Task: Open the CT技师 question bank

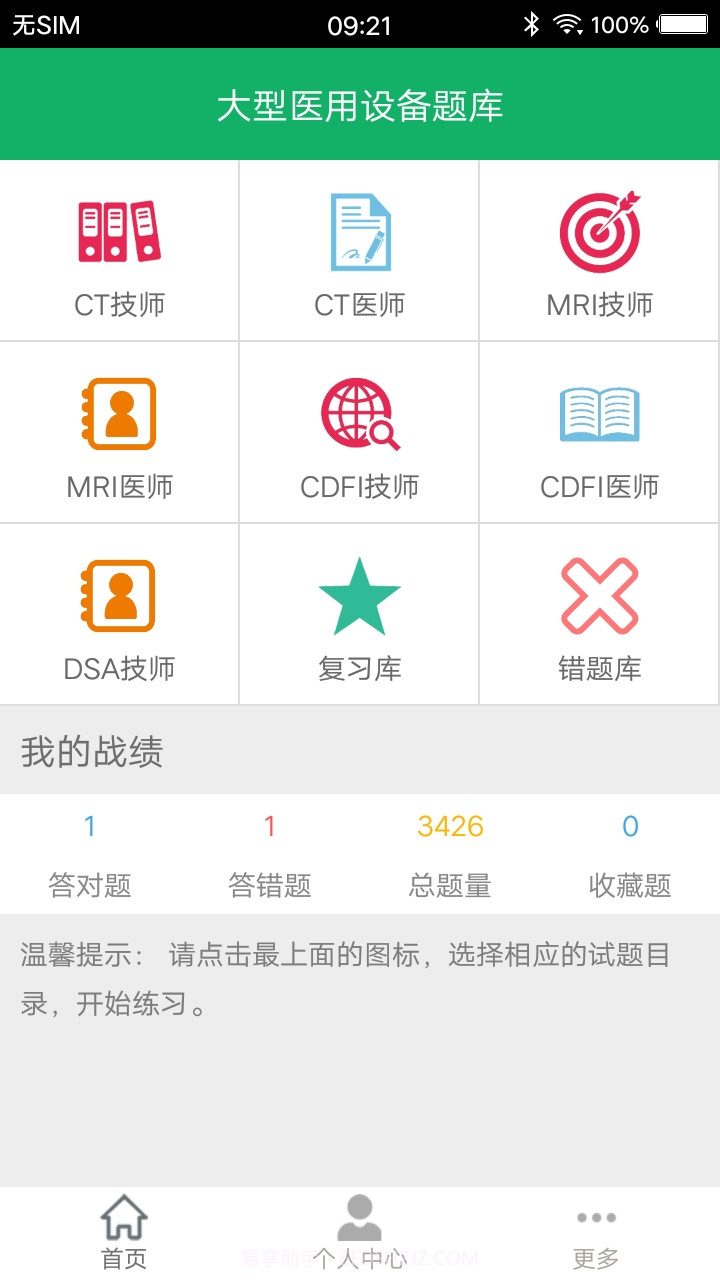Action: 119,250
